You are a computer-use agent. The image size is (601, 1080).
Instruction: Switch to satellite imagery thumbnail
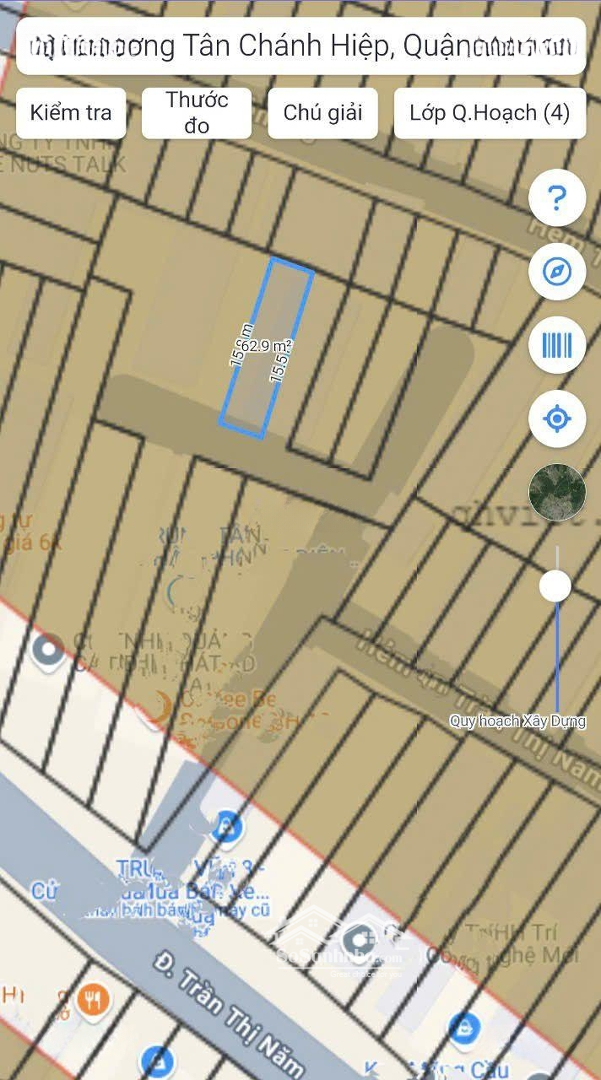pos(557,492)
